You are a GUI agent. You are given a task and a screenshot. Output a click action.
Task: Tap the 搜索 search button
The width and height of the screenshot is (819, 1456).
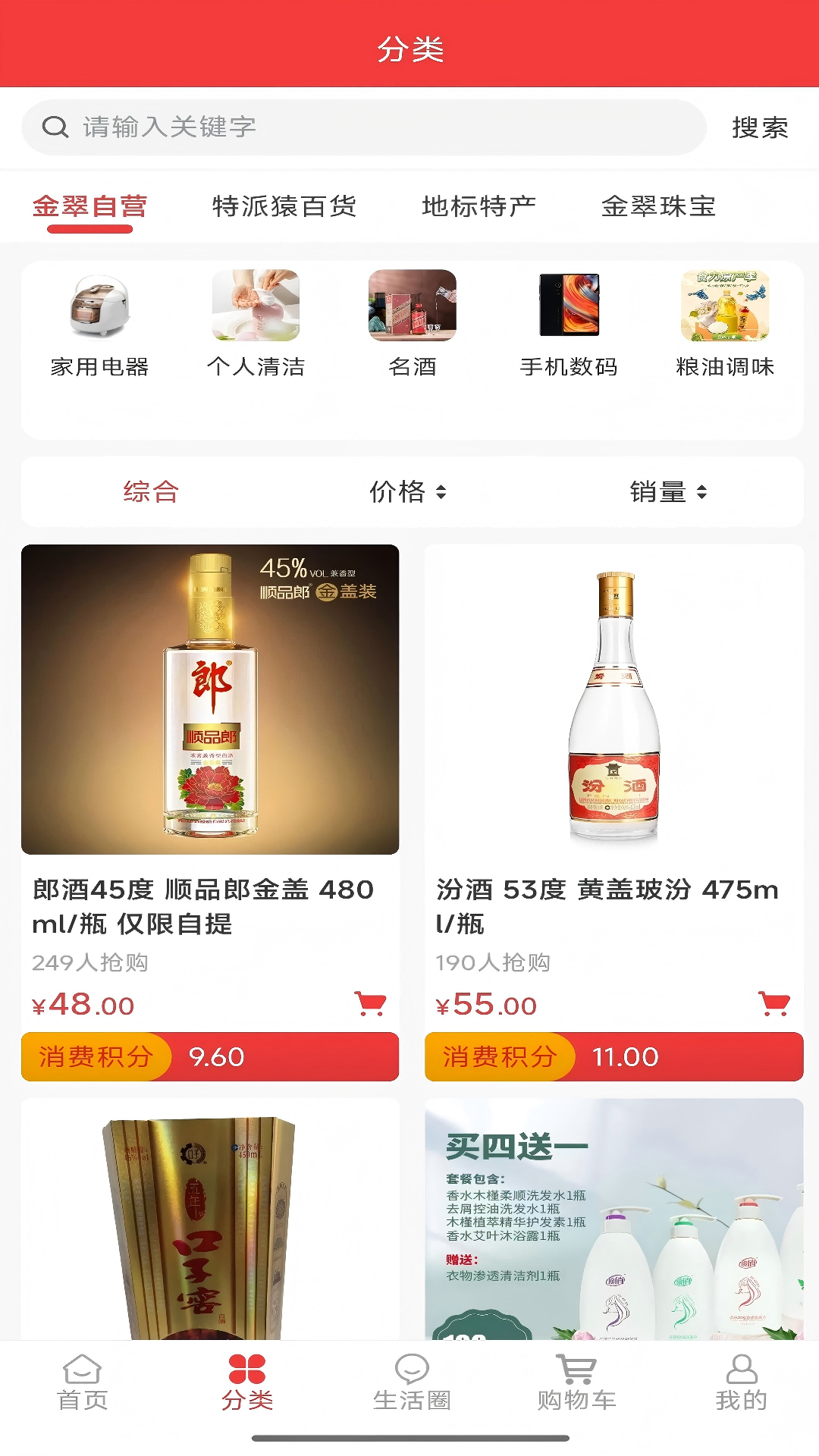click(759, 127)
